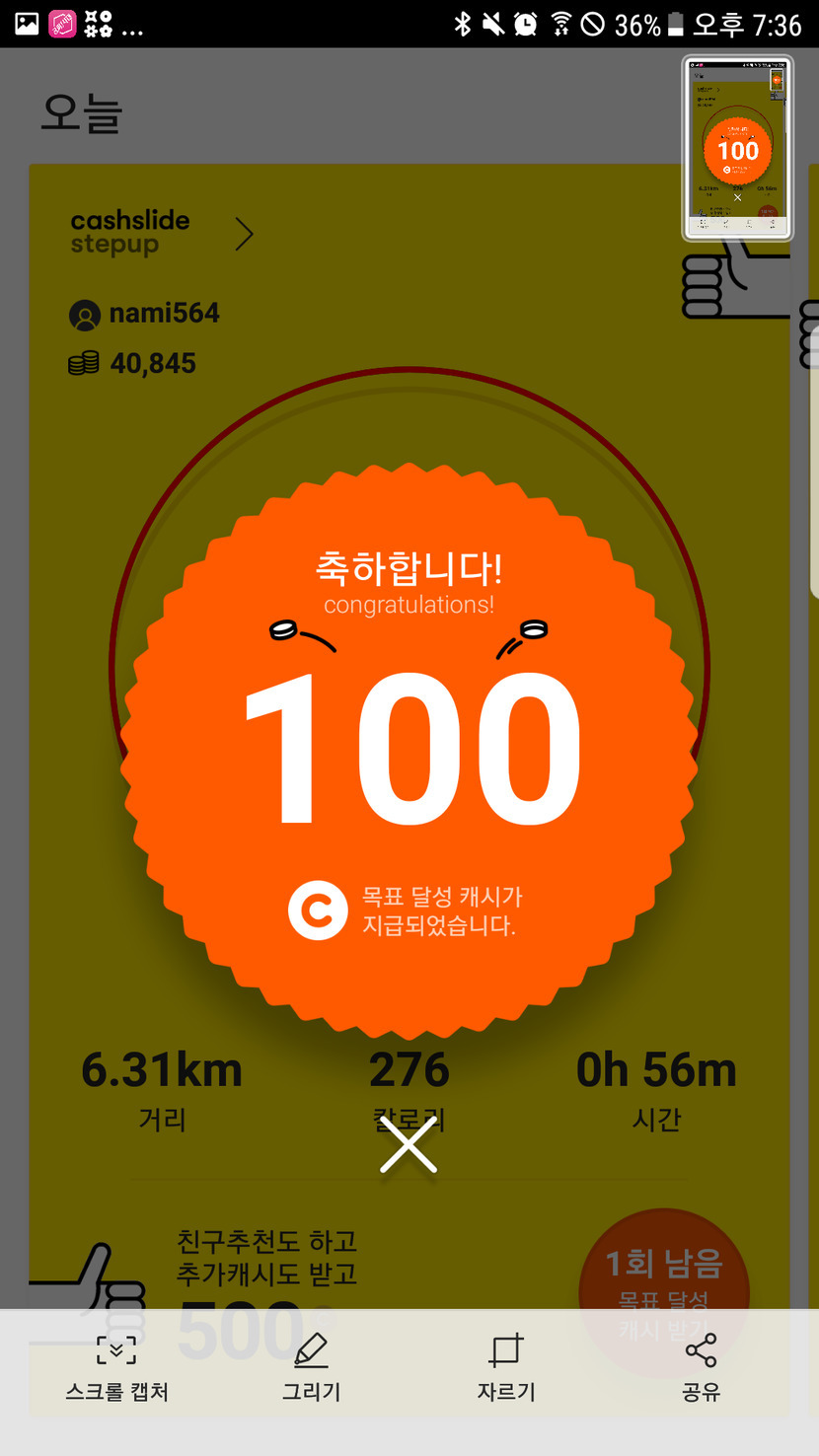
Task: Choose 자르기 to crop the screenshot
Action: [x=506, y=1366]
